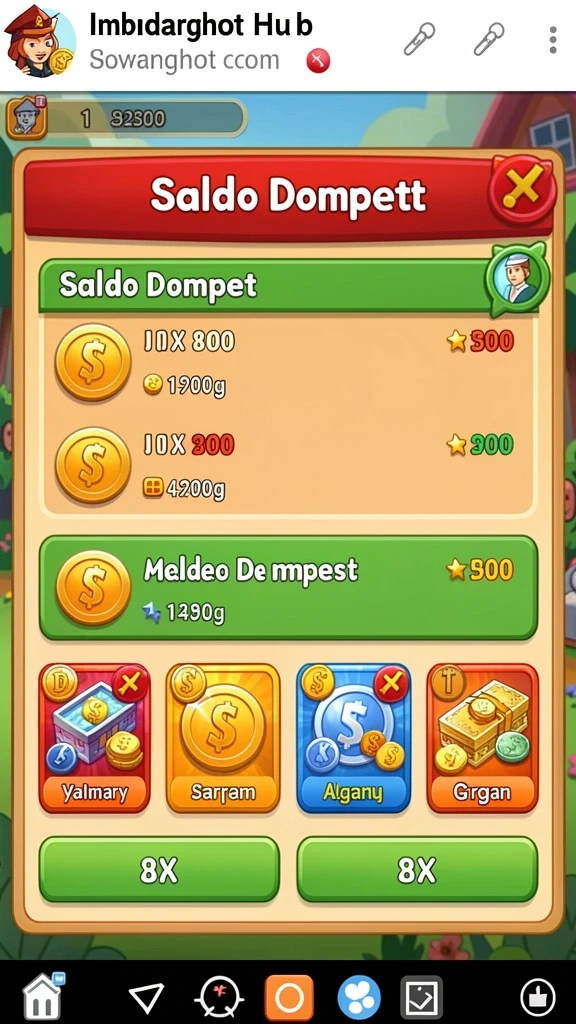Select the 10X 800 coin pack priced 1900g
This screenshot has width=576, height=1024.
[287, 362]
